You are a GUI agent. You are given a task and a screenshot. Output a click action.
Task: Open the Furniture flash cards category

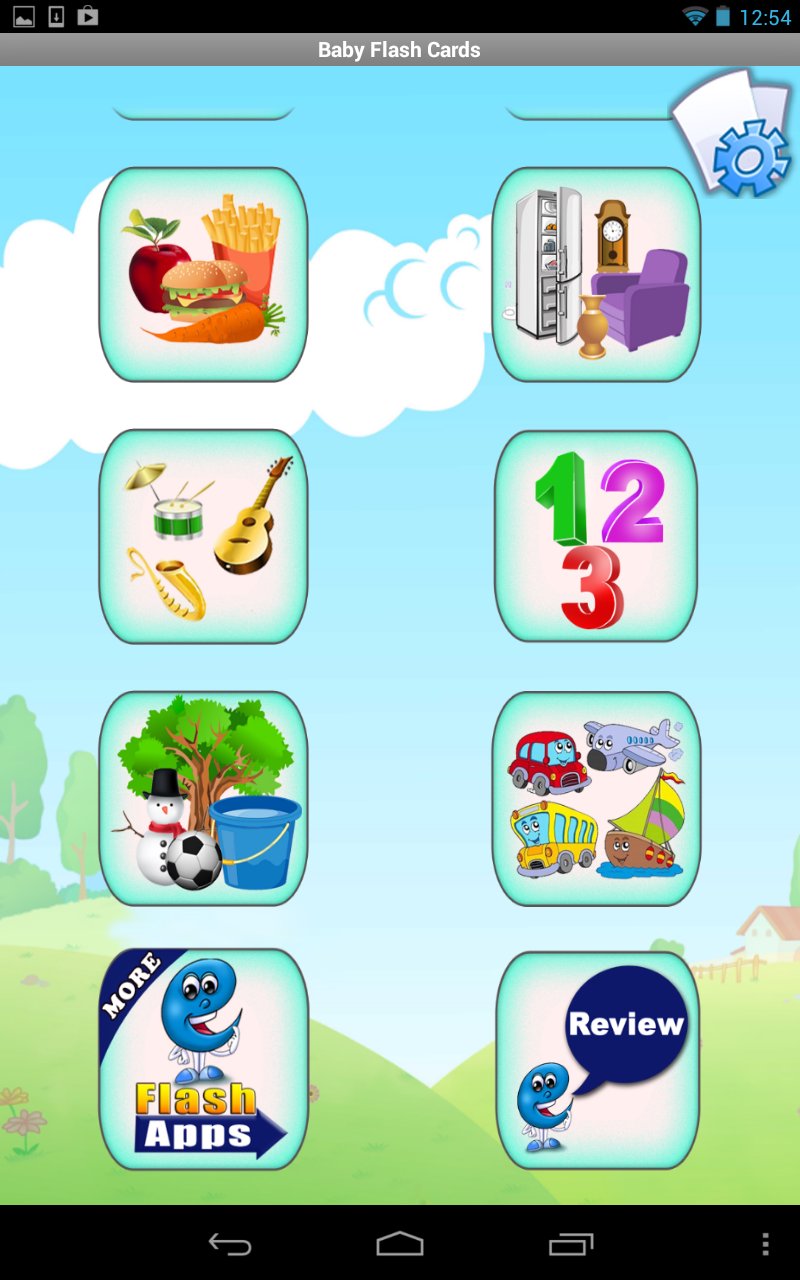coord(595,274)
